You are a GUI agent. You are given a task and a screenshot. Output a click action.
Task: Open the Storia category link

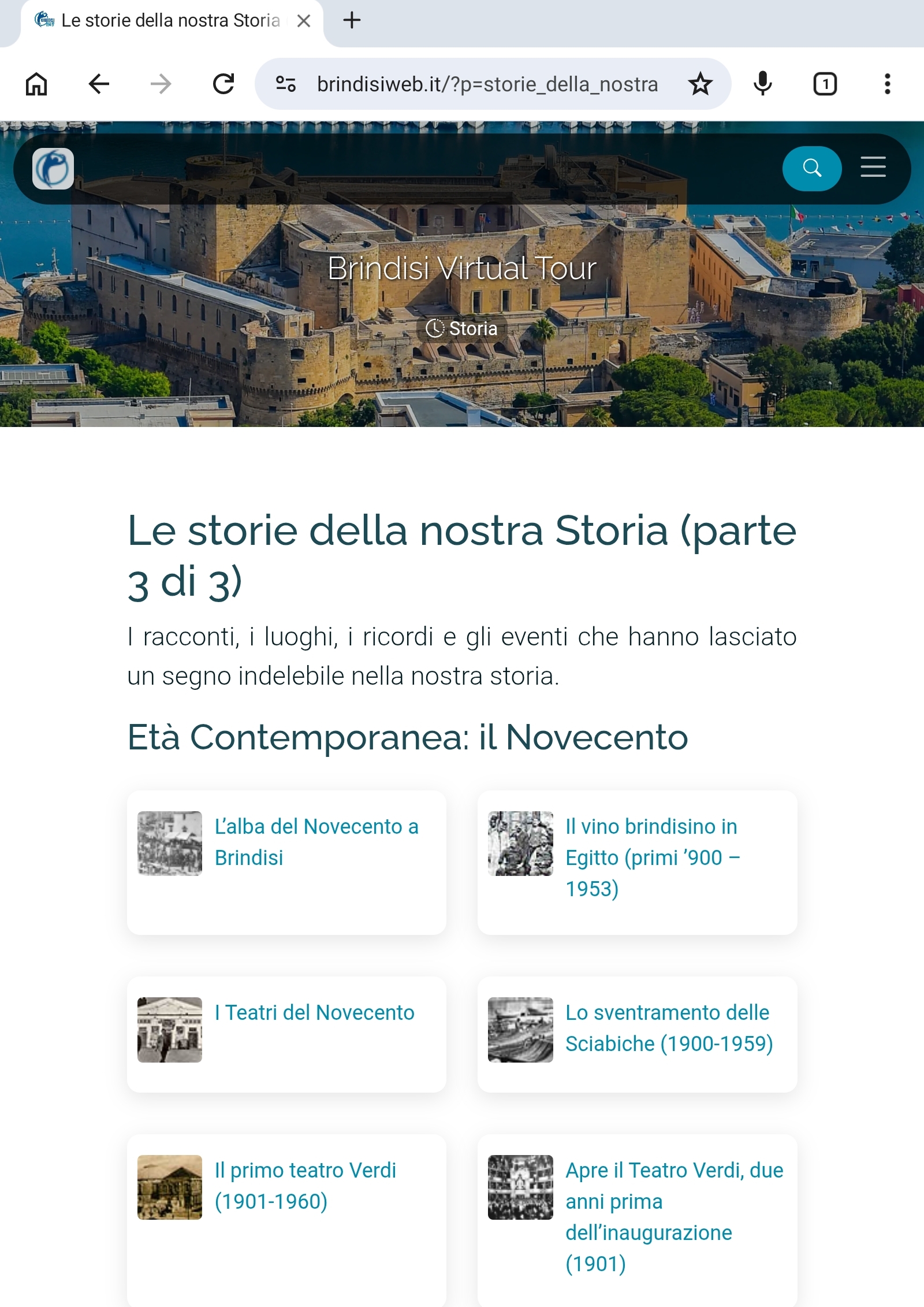click(462, 328)
